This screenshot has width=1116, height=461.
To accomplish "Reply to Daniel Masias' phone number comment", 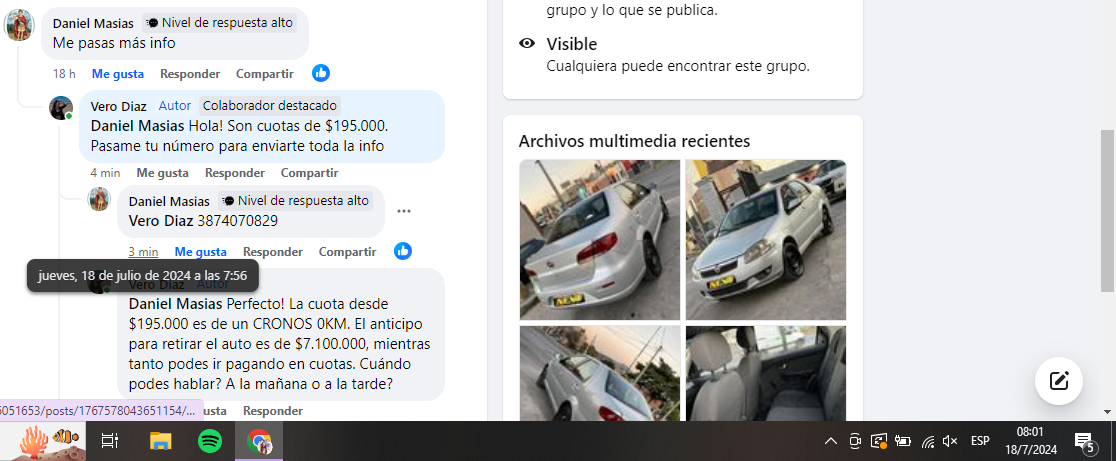I will click(x=273, y=252).
